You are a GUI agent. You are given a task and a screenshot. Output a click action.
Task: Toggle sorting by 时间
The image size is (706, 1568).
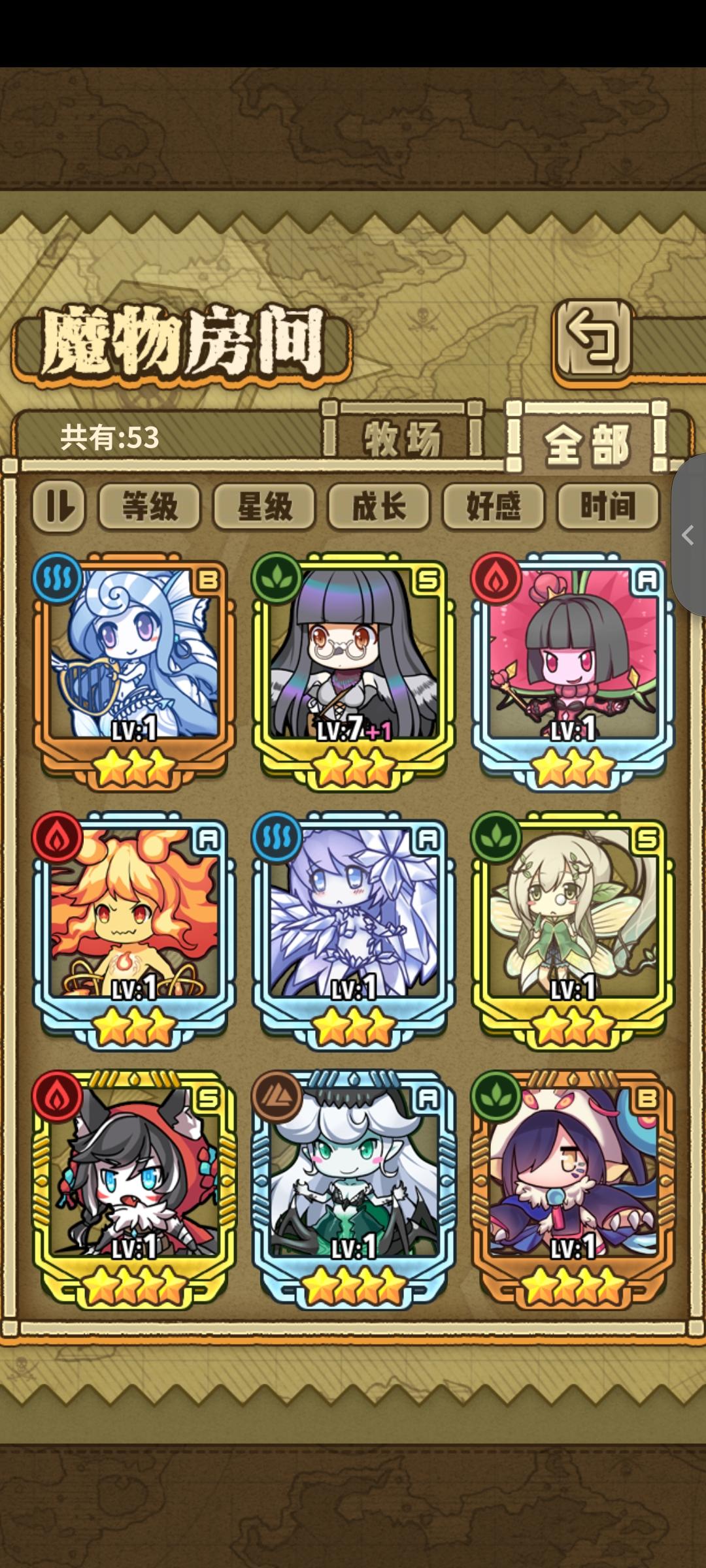(x=607, y=506)
